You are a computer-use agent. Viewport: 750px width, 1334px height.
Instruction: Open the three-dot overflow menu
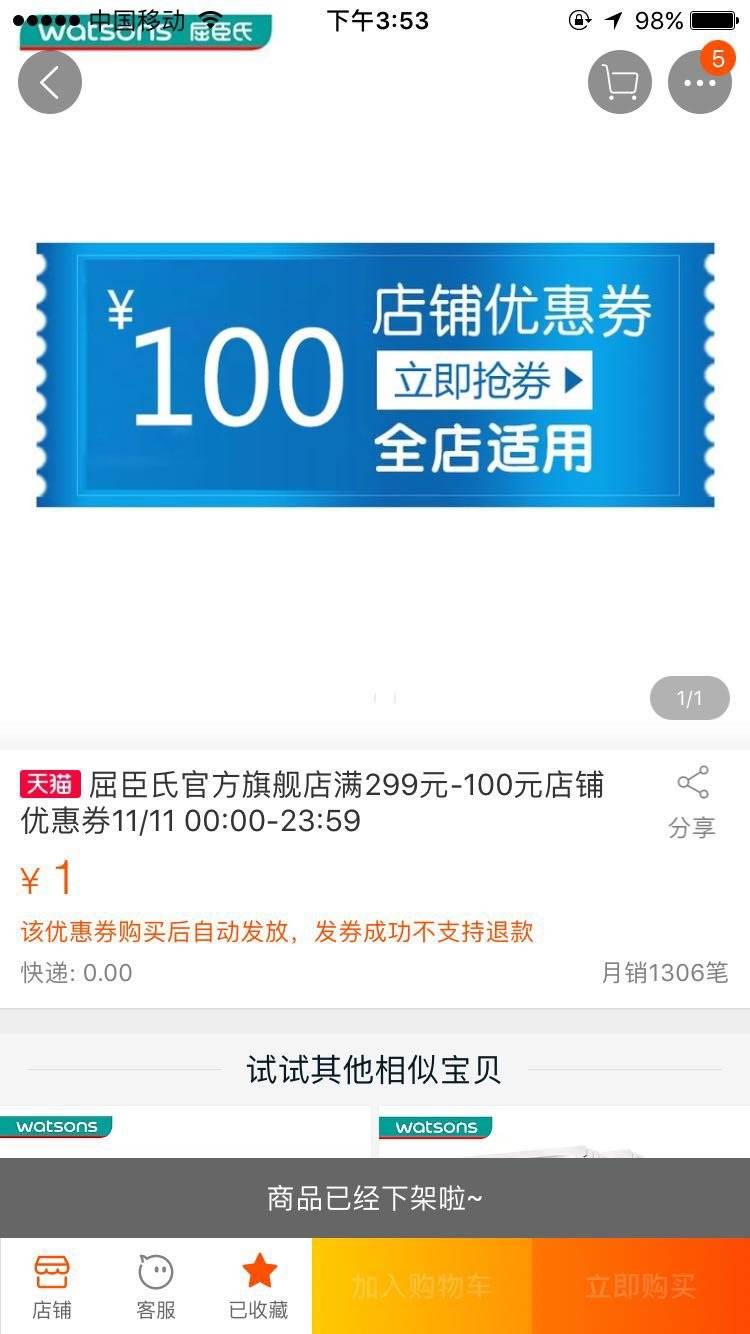click(700, 82)
